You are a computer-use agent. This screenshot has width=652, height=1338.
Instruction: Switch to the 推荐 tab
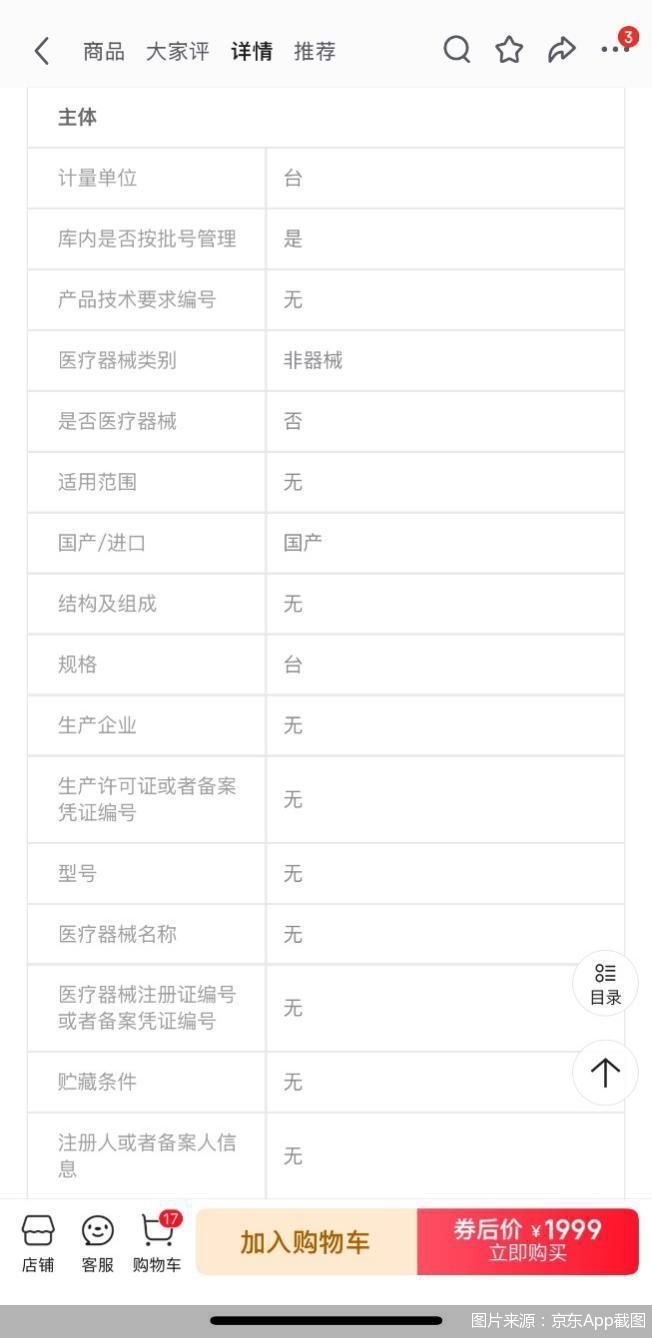(315, 52)
